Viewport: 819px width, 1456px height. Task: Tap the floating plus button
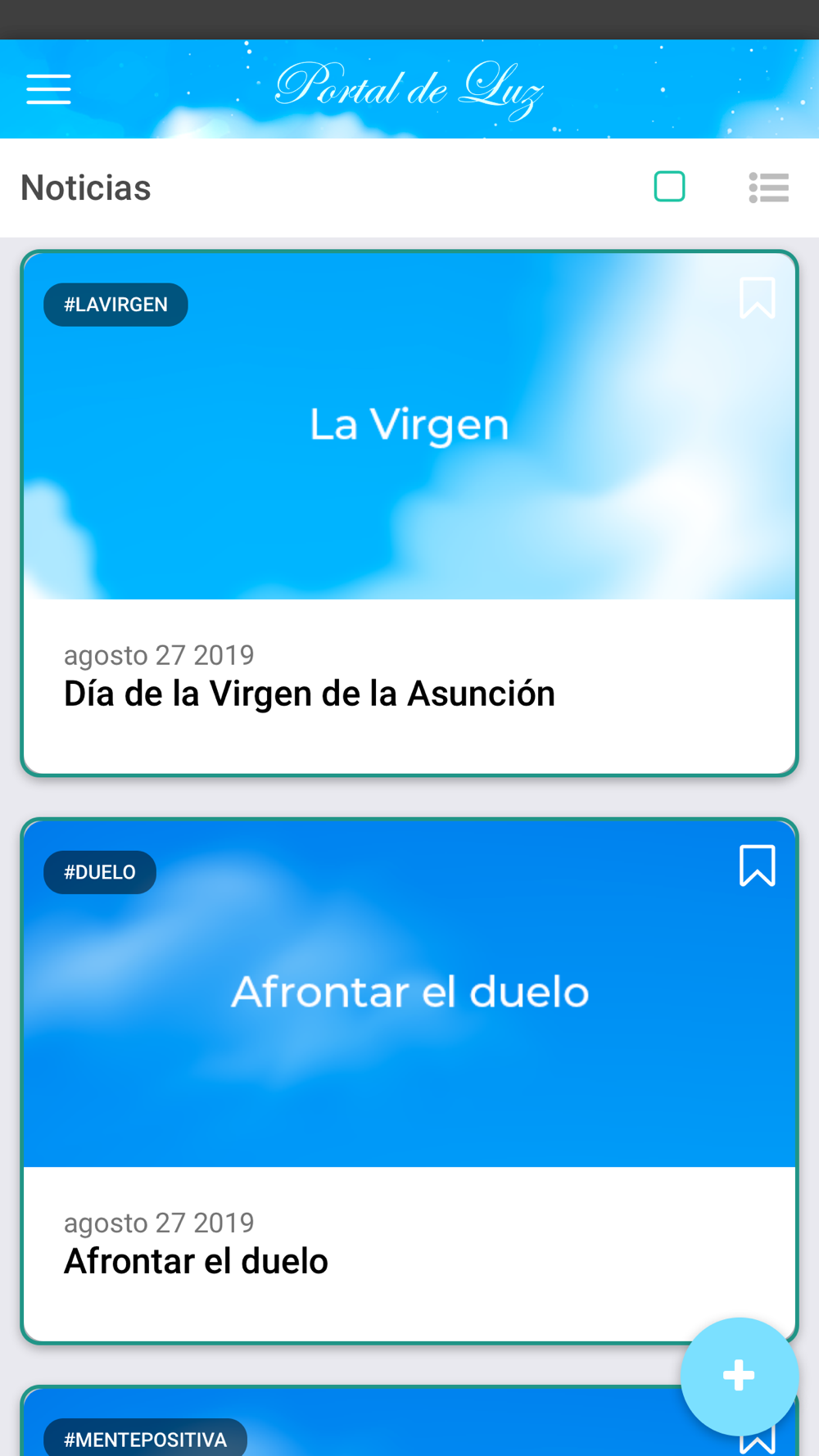tap(739, 1376)
